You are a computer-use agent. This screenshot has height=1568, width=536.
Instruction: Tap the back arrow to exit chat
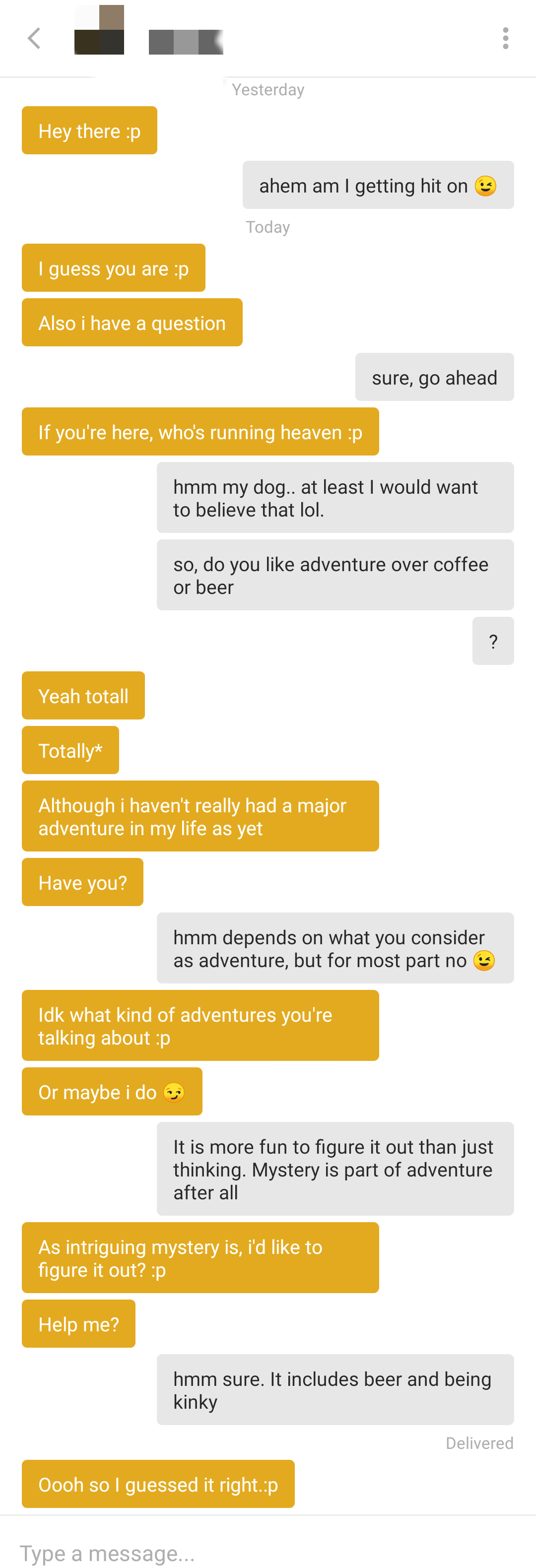pyautogui.click(x=35, y=38)
